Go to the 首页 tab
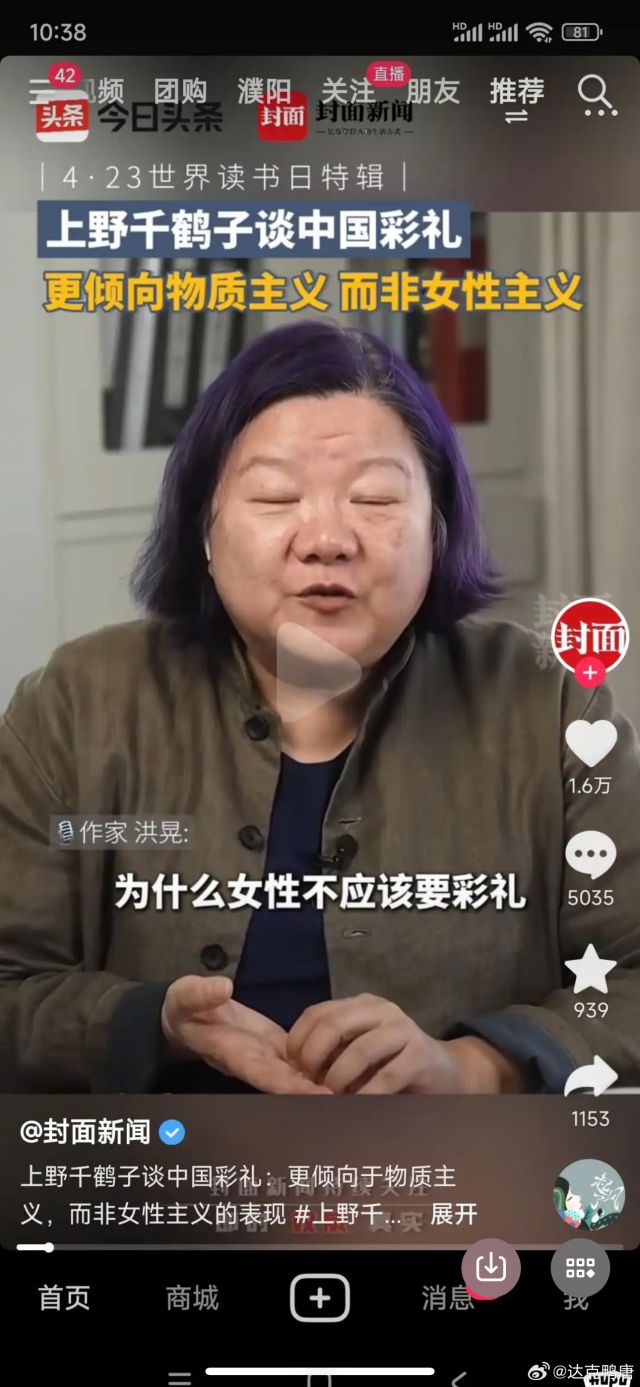 coord(64,1298)
